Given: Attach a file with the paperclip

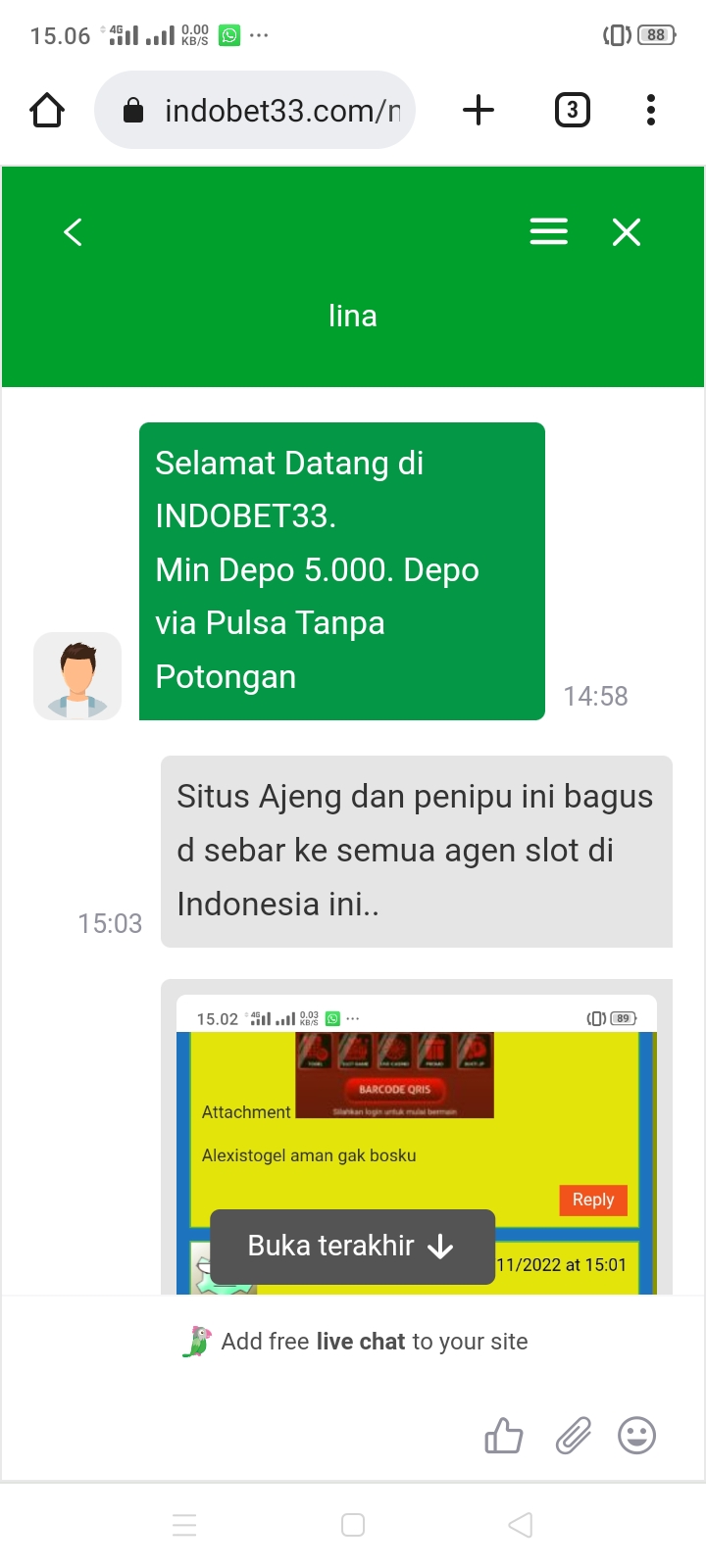Looking at the screenshot, I should [574, 1436].
